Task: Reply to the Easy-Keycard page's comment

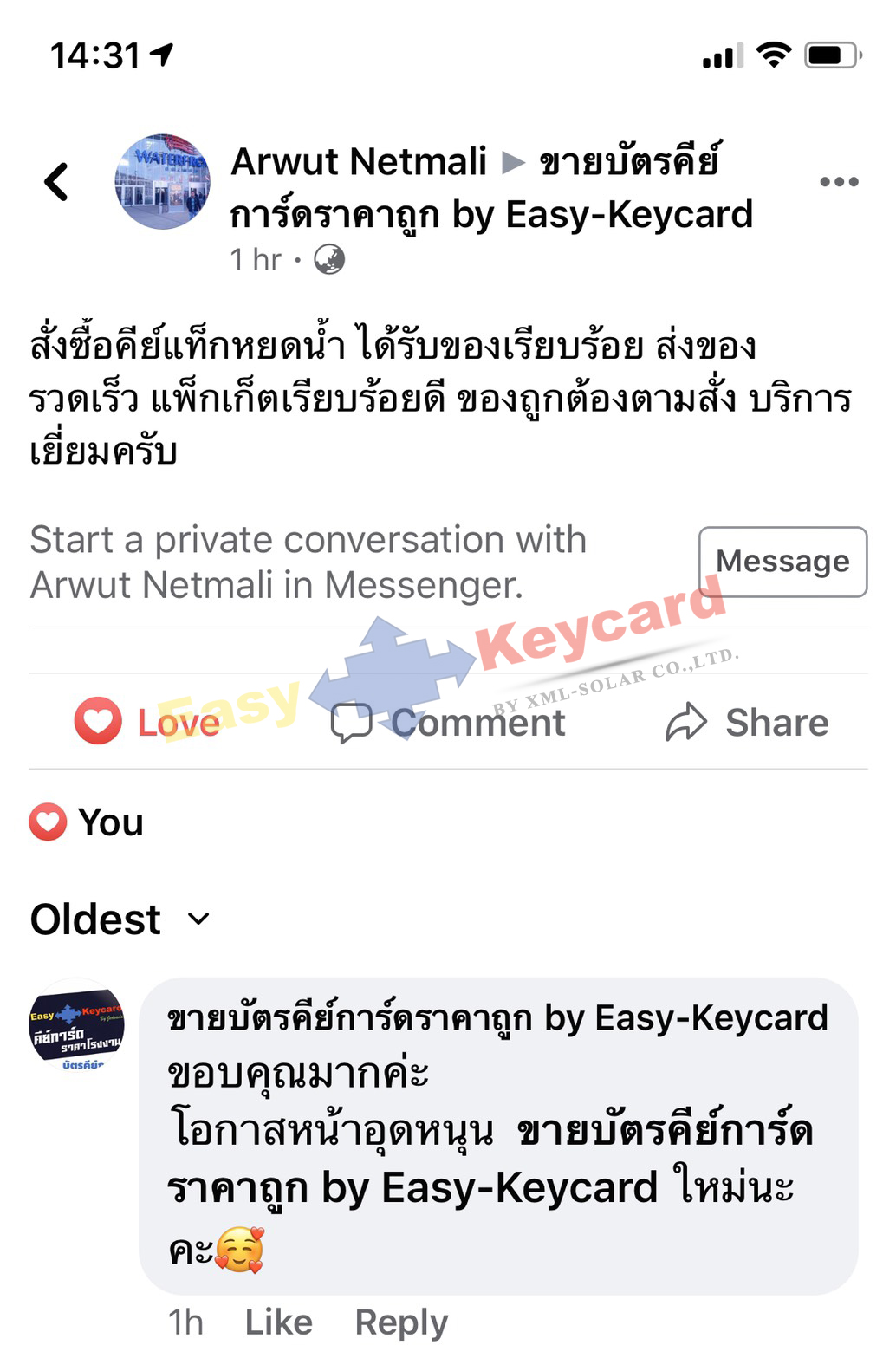Action: click(401, 1322)
